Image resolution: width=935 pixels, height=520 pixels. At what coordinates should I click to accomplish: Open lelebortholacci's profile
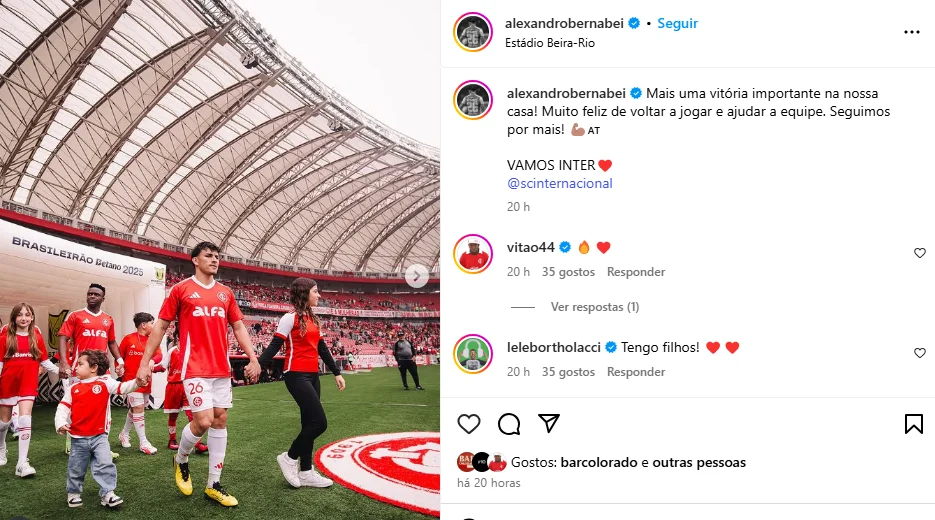click(x=553, y=347)
